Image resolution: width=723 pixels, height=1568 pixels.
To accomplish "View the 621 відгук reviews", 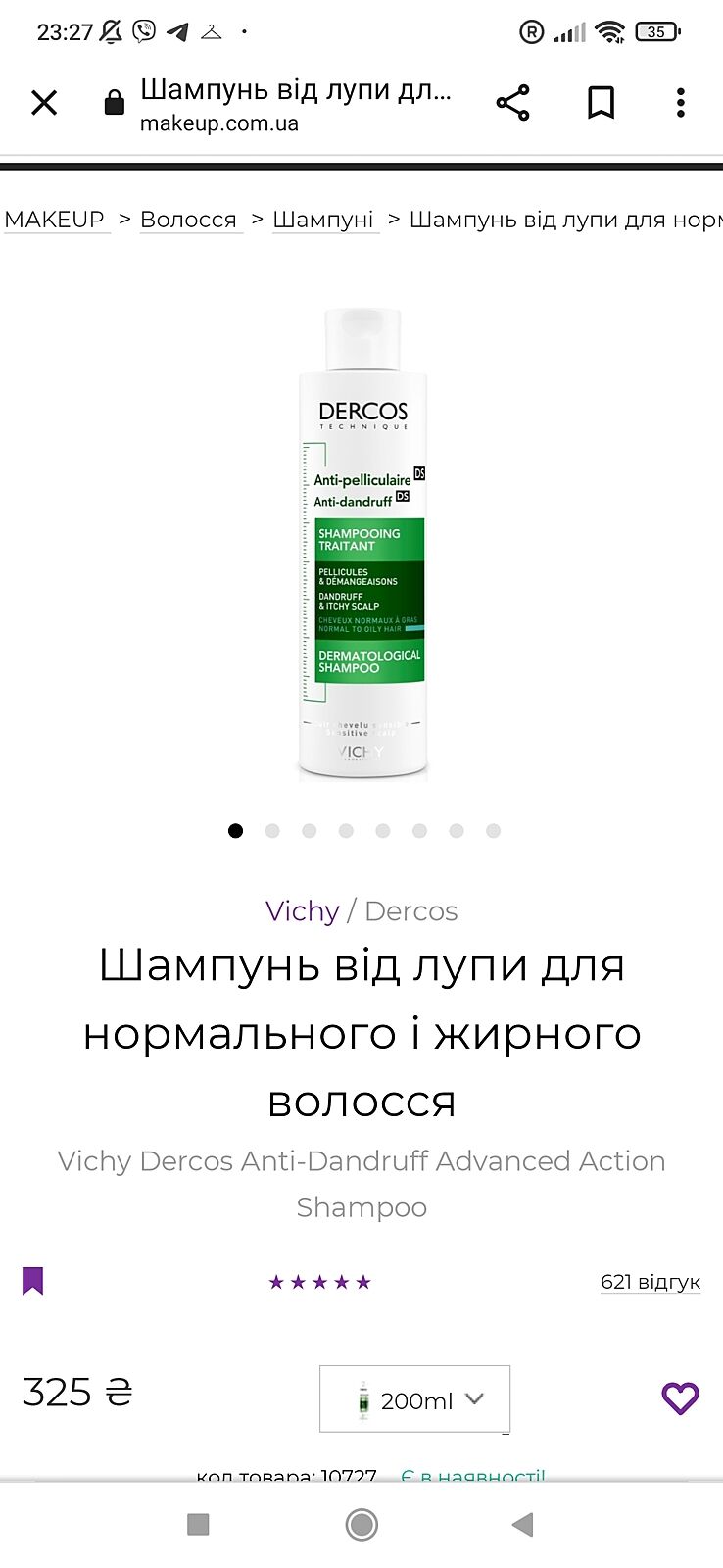I will point(650,1282).
